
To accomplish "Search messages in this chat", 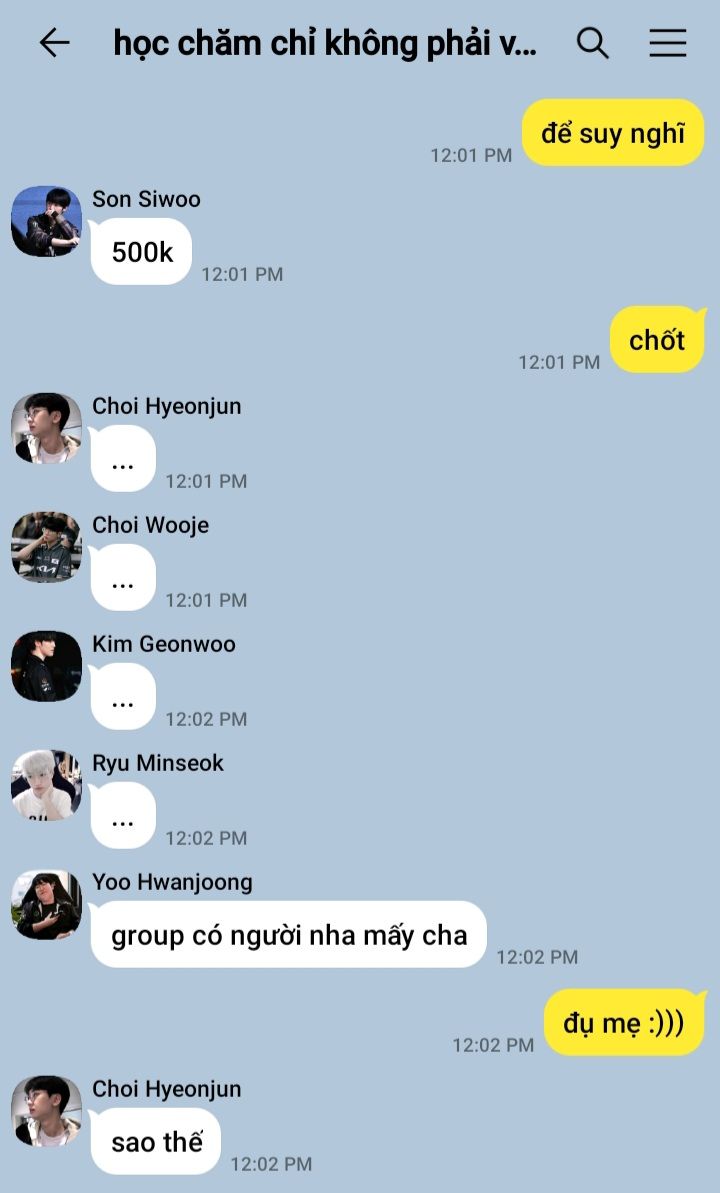I will [593, 43].
